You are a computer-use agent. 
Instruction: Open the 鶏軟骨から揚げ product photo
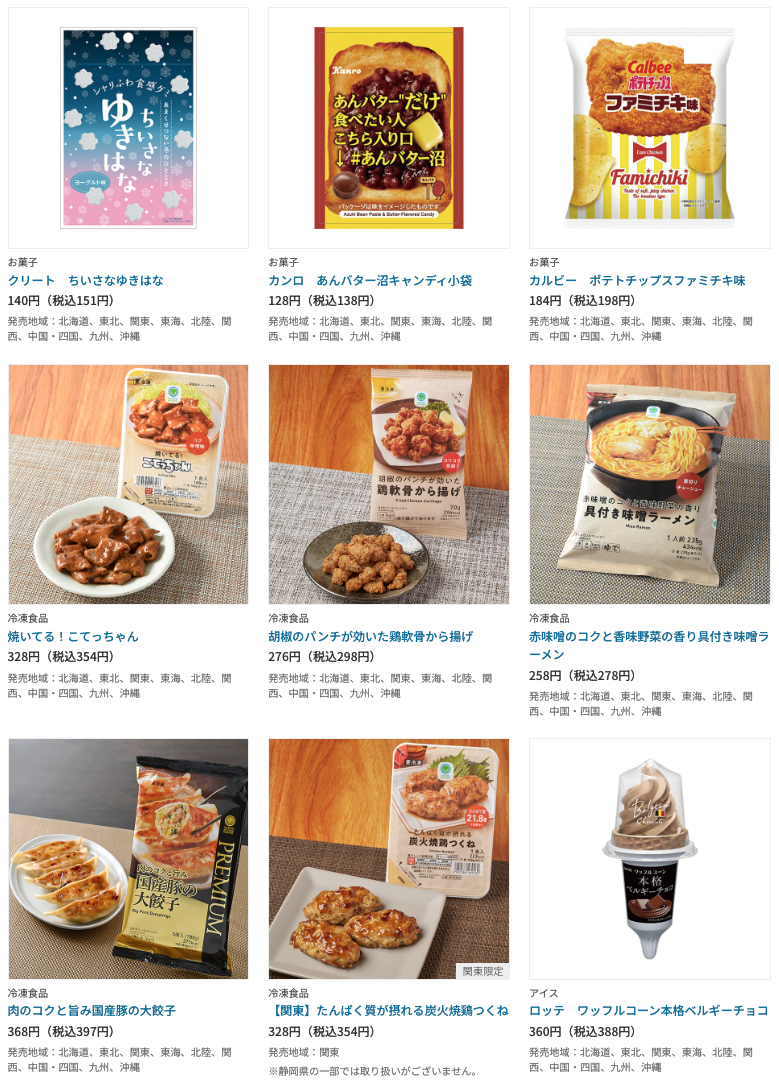point(389,484)
